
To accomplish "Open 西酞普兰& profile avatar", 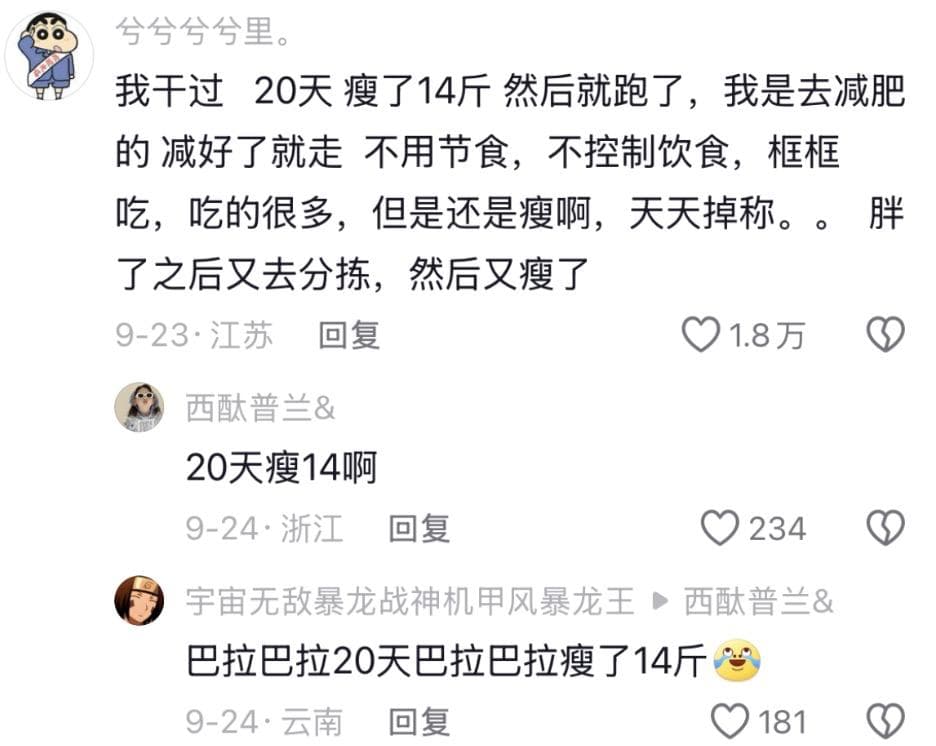I will pyautogui.click(x=138, y=407).
